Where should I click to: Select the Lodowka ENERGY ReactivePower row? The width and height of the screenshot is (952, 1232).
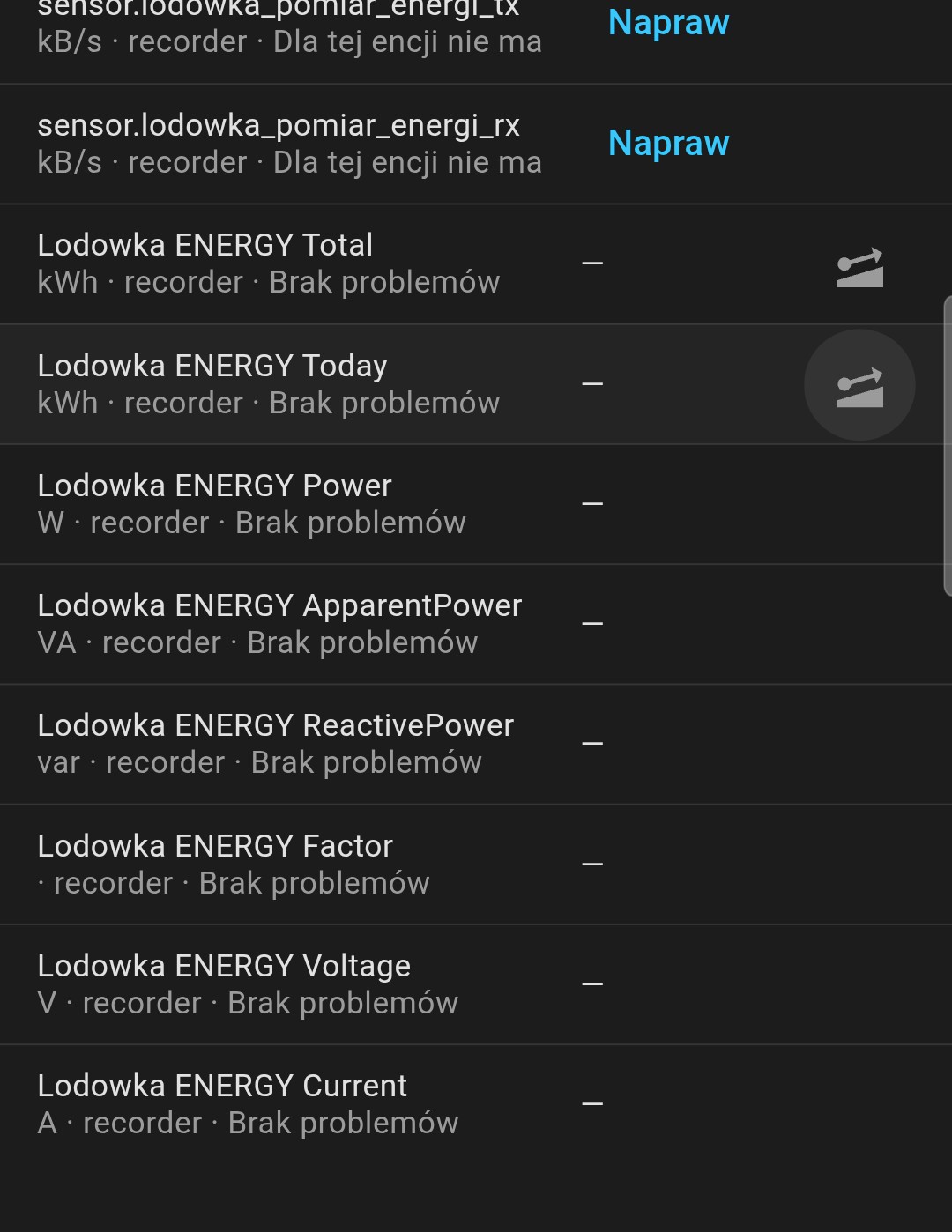click(x=275, y=744)
